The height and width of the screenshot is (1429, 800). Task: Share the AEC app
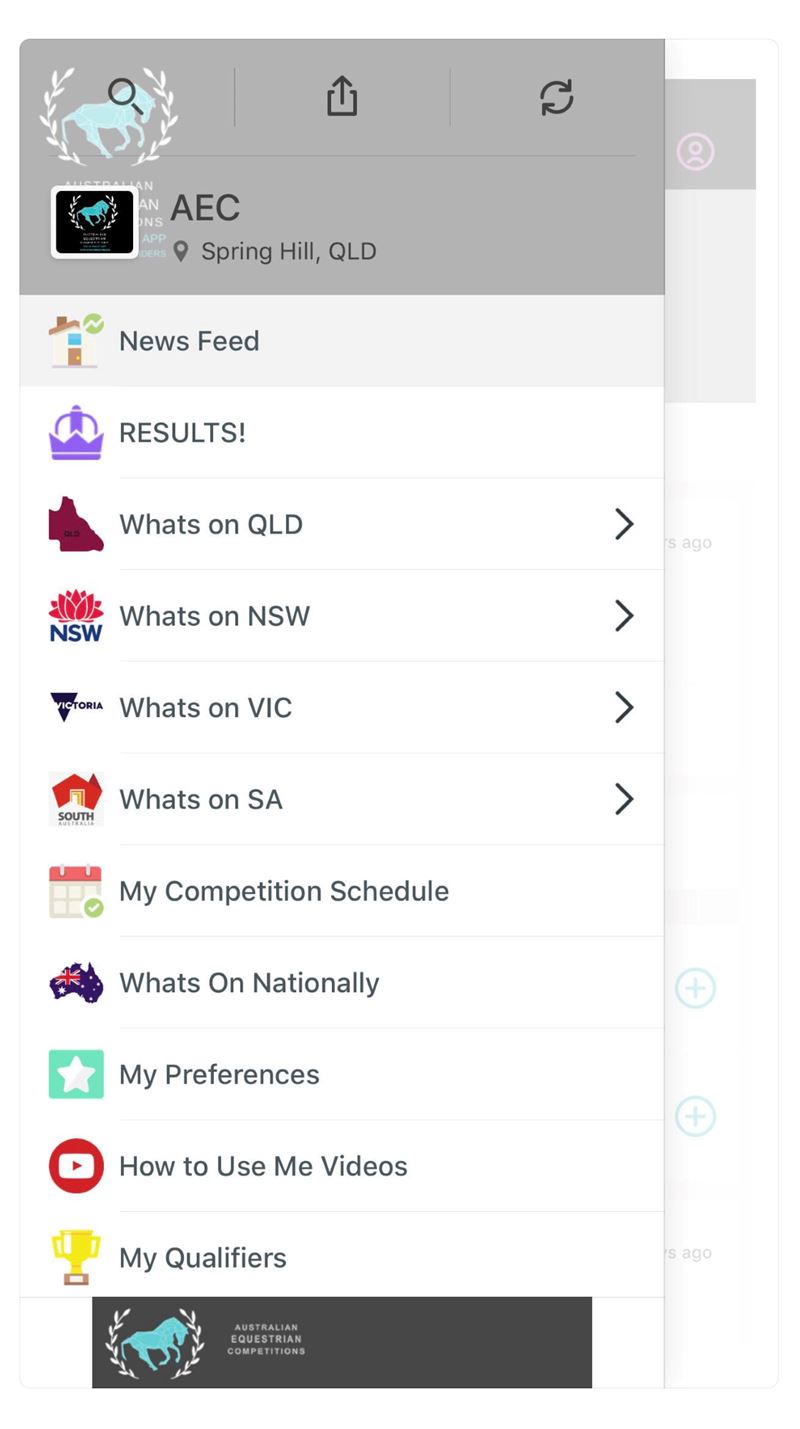(342, 97)
